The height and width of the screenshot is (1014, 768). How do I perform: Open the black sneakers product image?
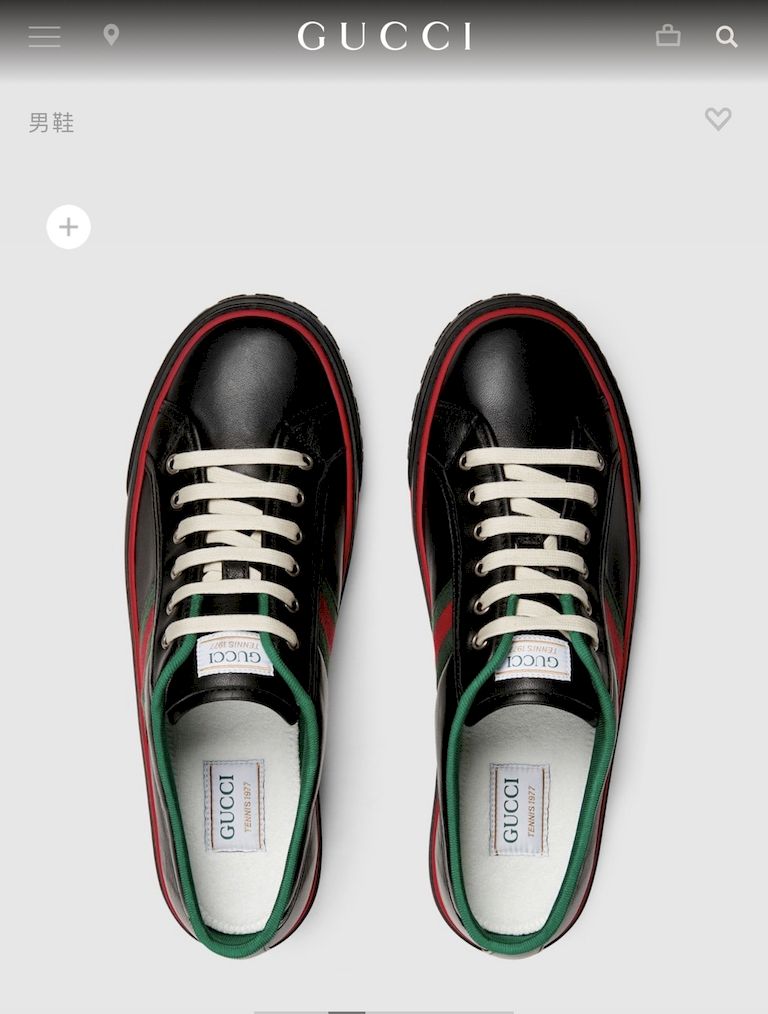point(384,620)
